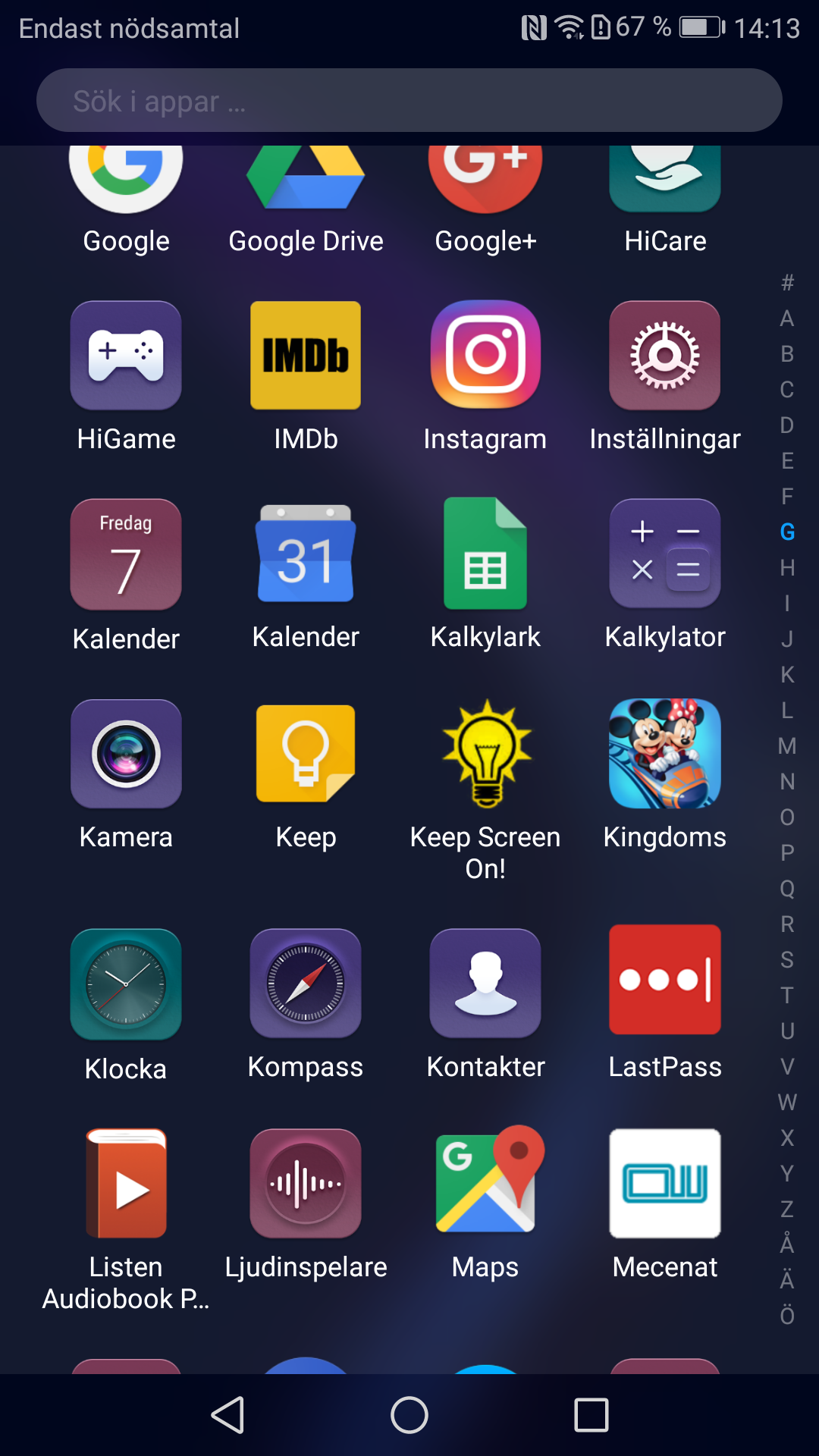
Task: Jump to letter M in alphabet index
Action: 787,746
